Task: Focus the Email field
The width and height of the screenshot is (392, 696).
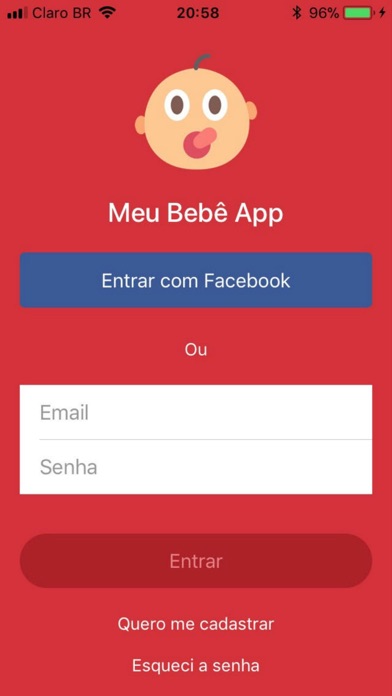Action: click(x=196, y=412)
